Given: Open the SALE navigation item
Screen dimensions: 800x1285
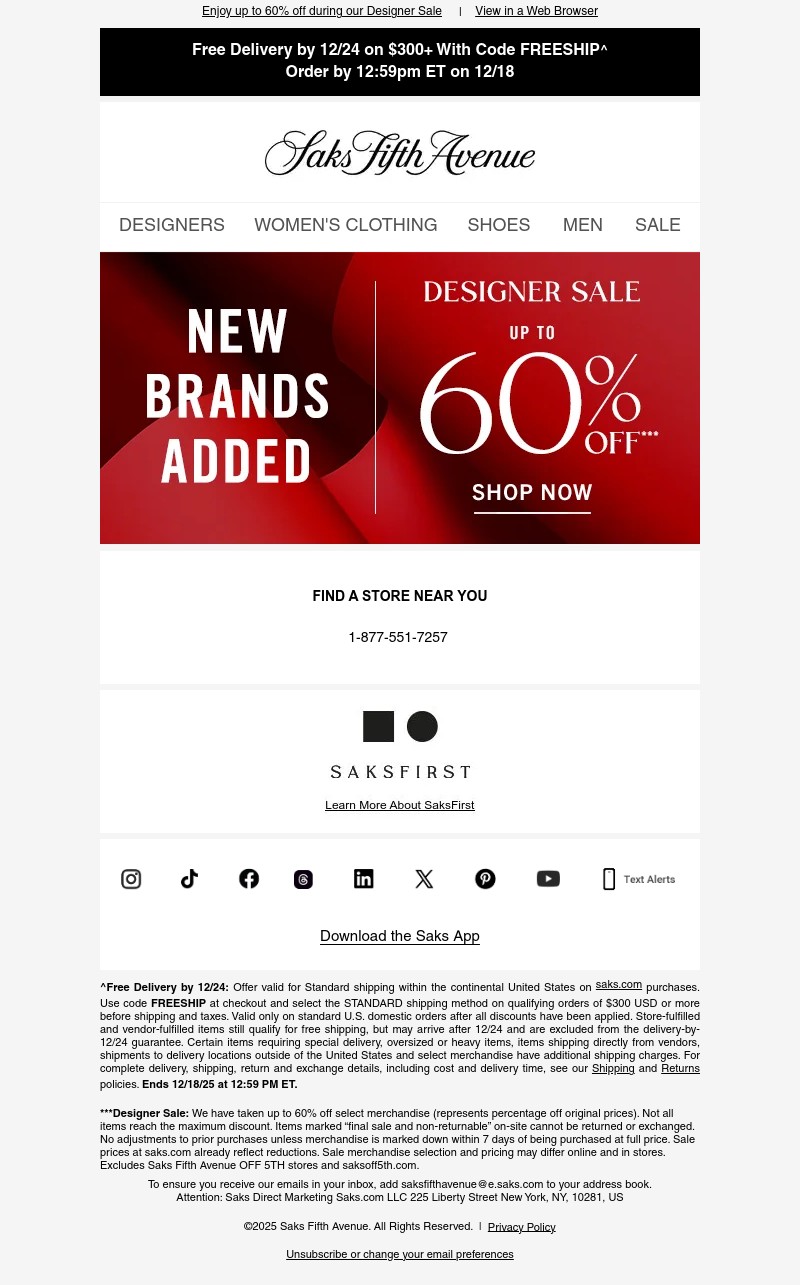Looking at the screenshot, I should tap(657, 225).
